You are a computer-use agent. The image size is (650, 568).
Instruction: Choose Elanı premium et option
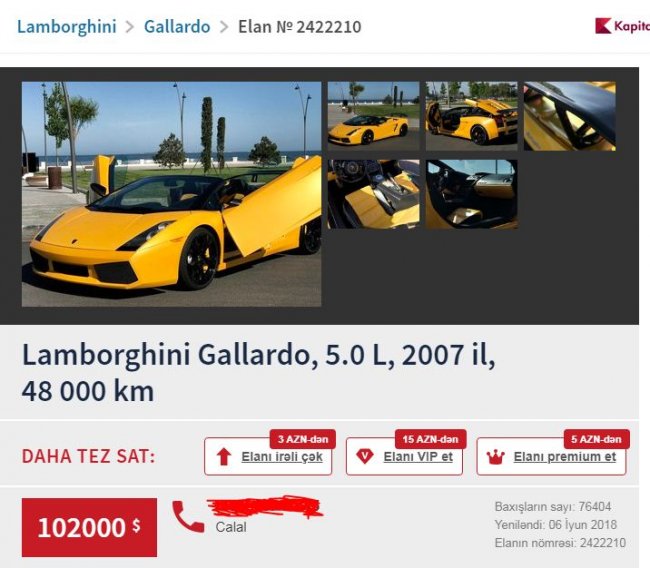[551, 457]
